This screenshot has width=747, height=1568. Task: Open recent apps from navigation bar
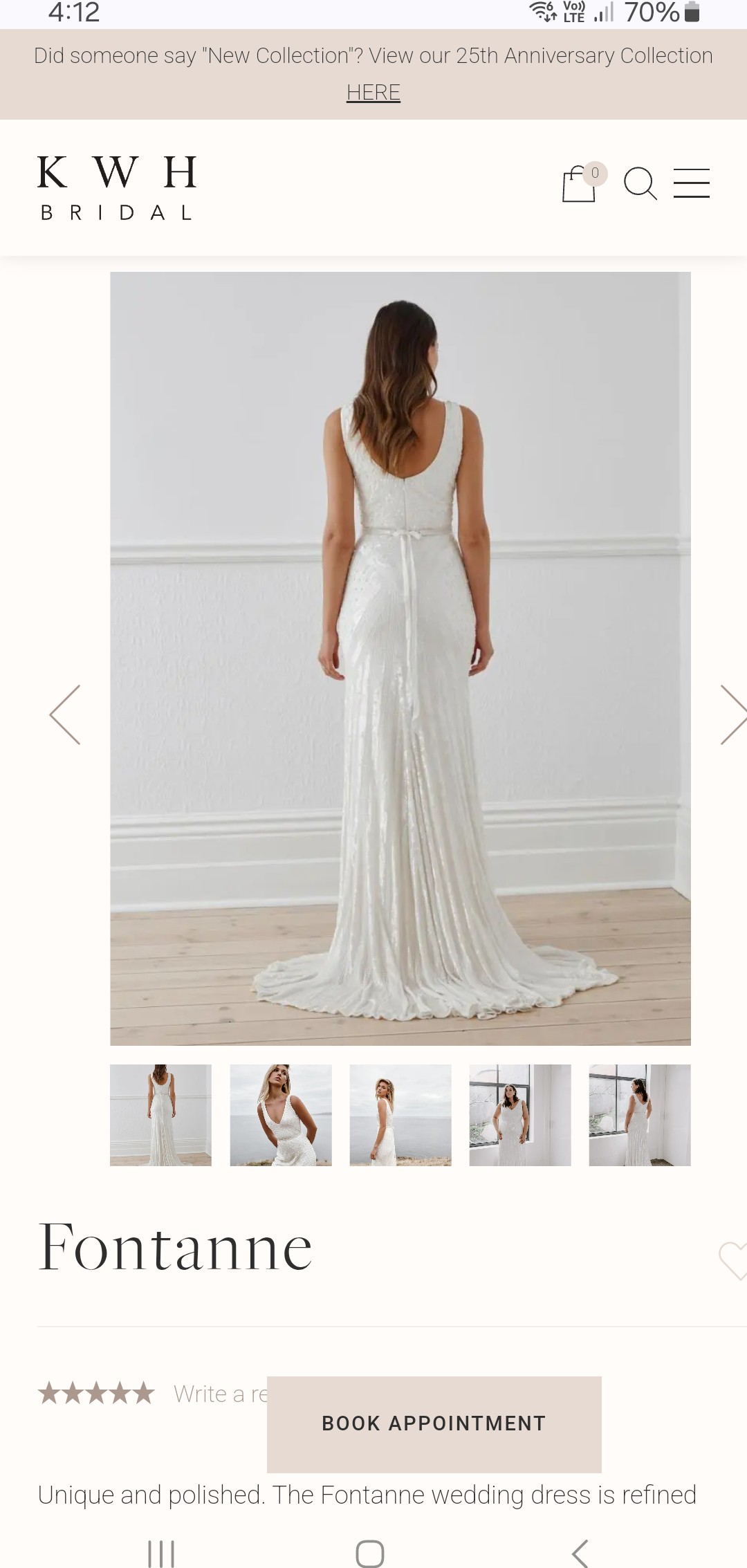tap(161, 1553)
